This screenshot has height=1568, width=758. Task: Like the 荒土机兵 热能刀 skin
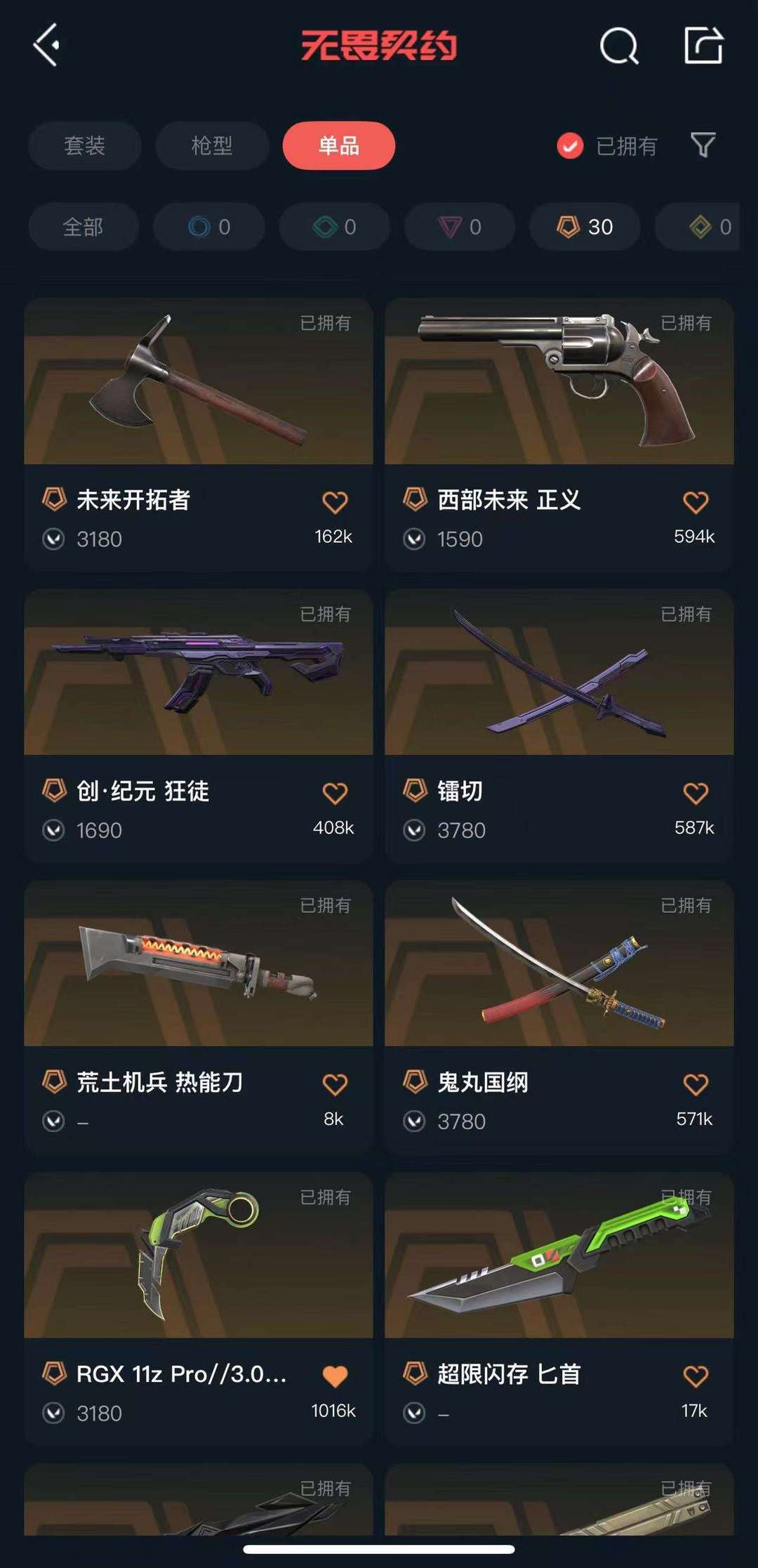pyautogui.click(x=335, y=1085)
